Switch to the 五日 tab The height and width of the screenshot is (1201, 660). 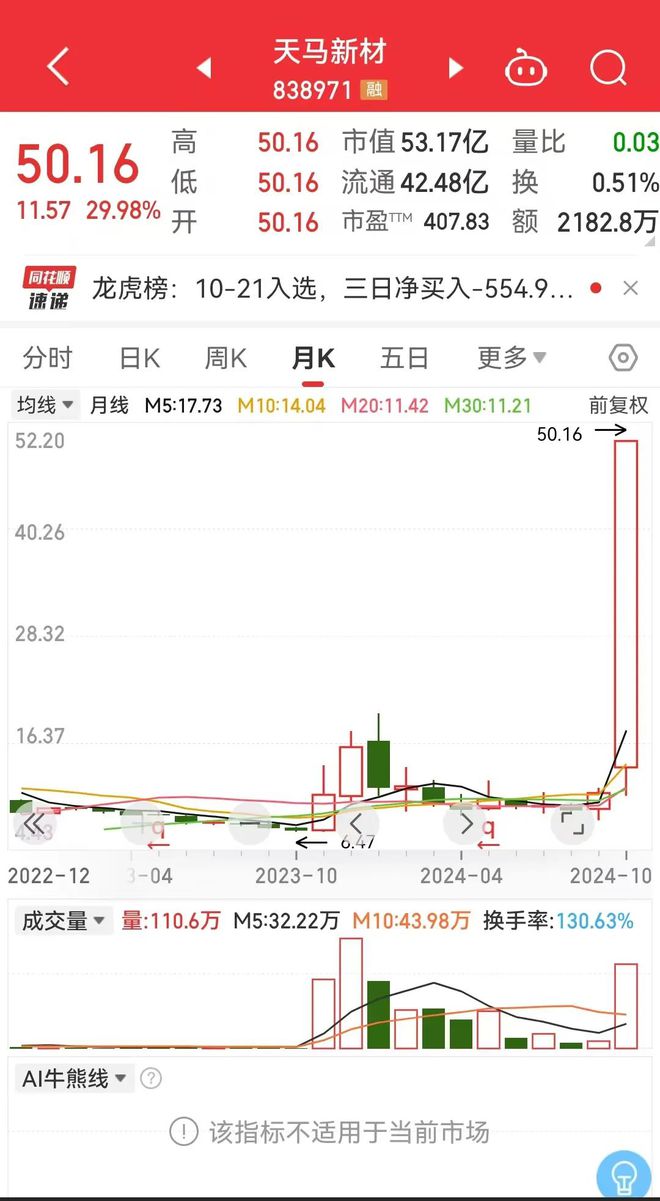coord(404,358)
